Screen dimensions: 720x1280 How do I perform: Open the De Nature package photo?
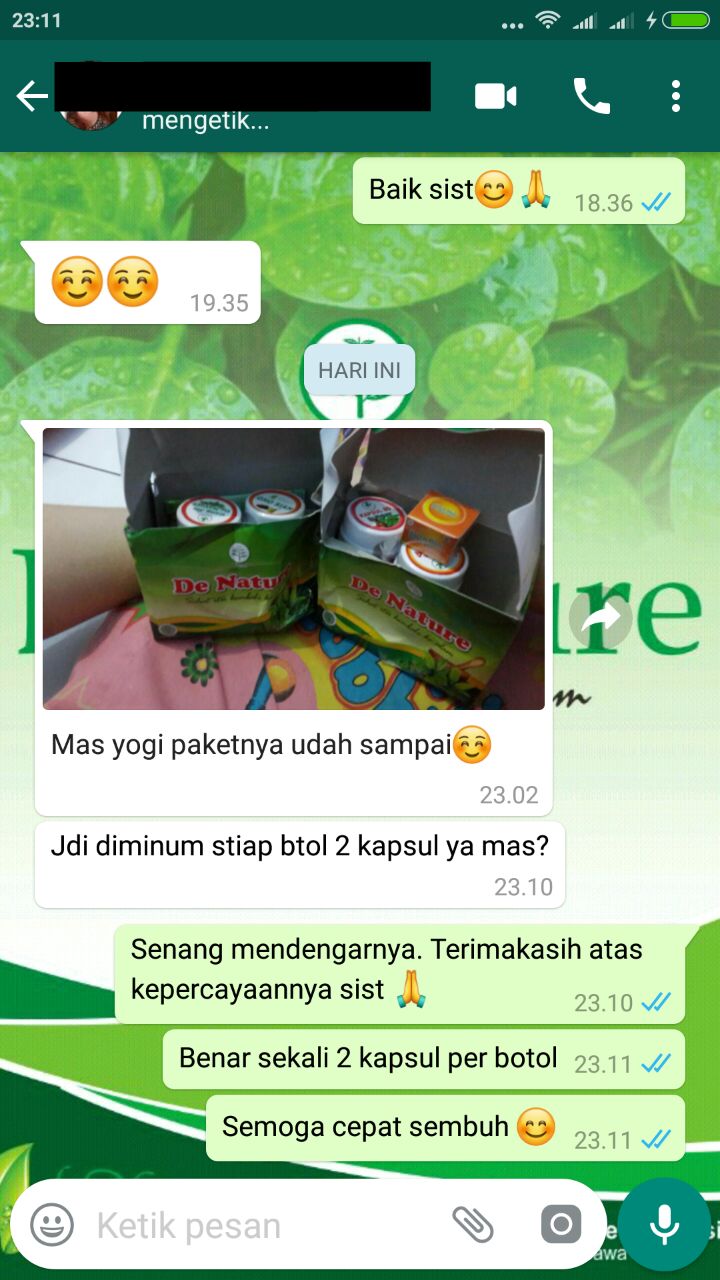click(293, 568)
